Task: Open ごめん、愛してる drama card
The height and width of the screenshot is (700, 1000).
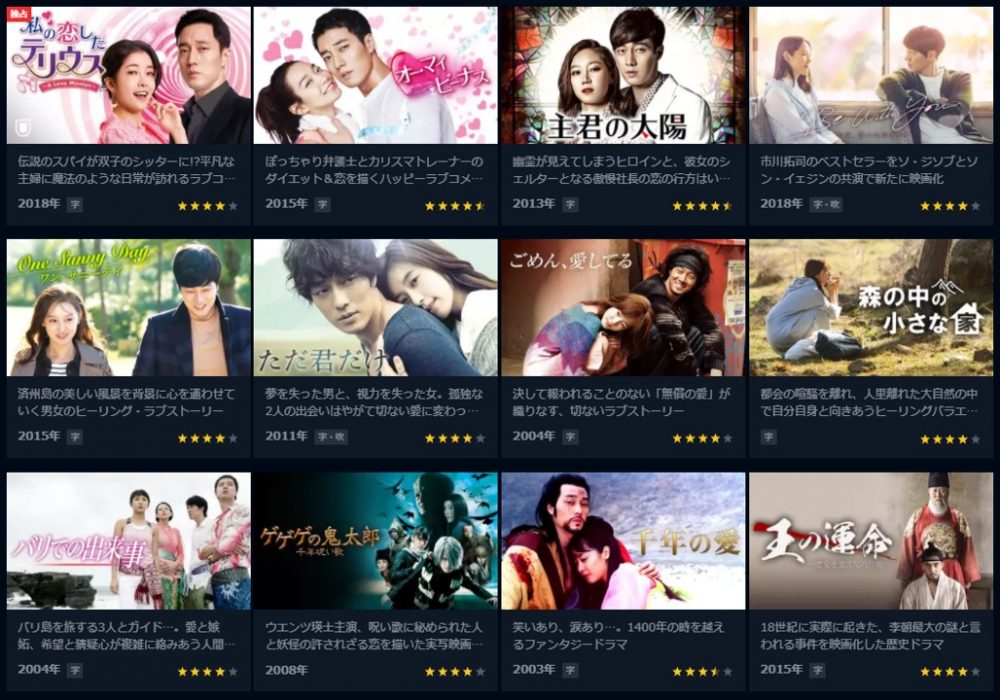Action: [x=622, y=308]
